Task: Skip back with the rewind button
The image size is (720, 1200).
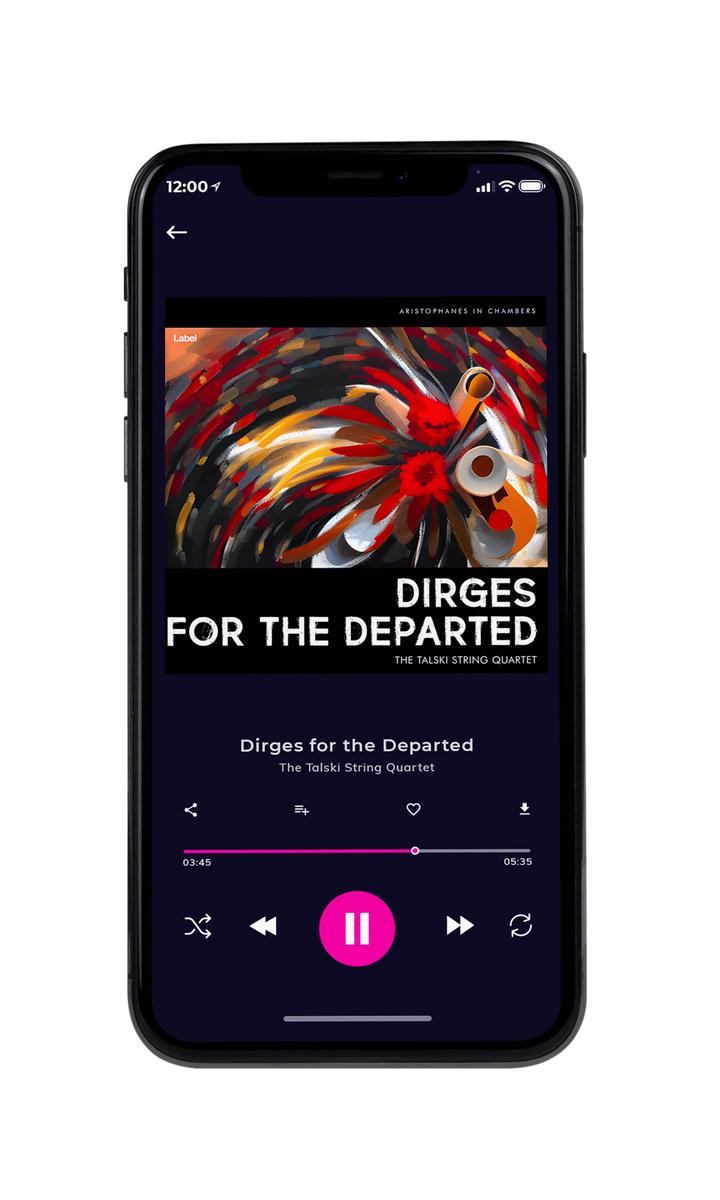Action: [x=263, y=927]
